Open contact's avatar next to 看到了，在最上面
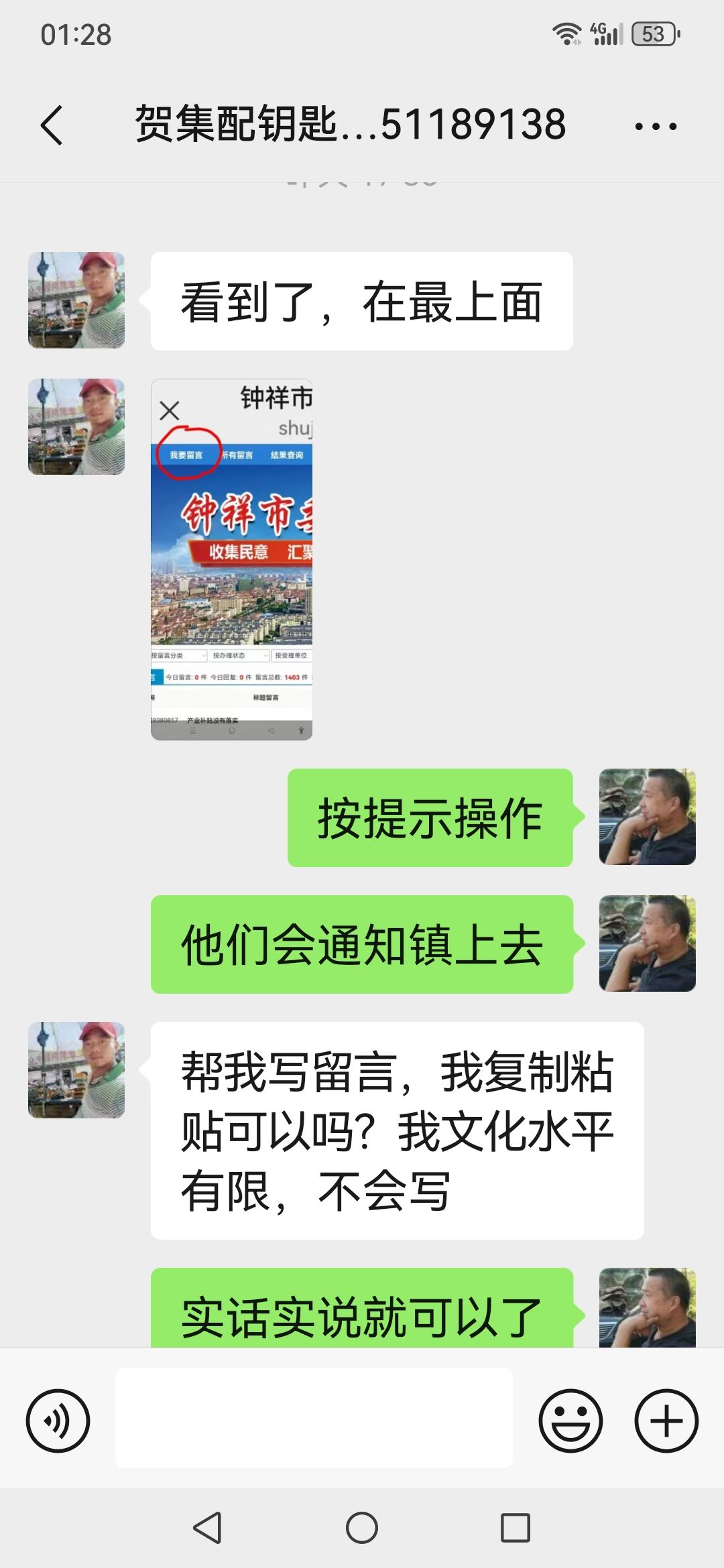The height and width of the screenshot is (1568, 724). coord(76,300)
